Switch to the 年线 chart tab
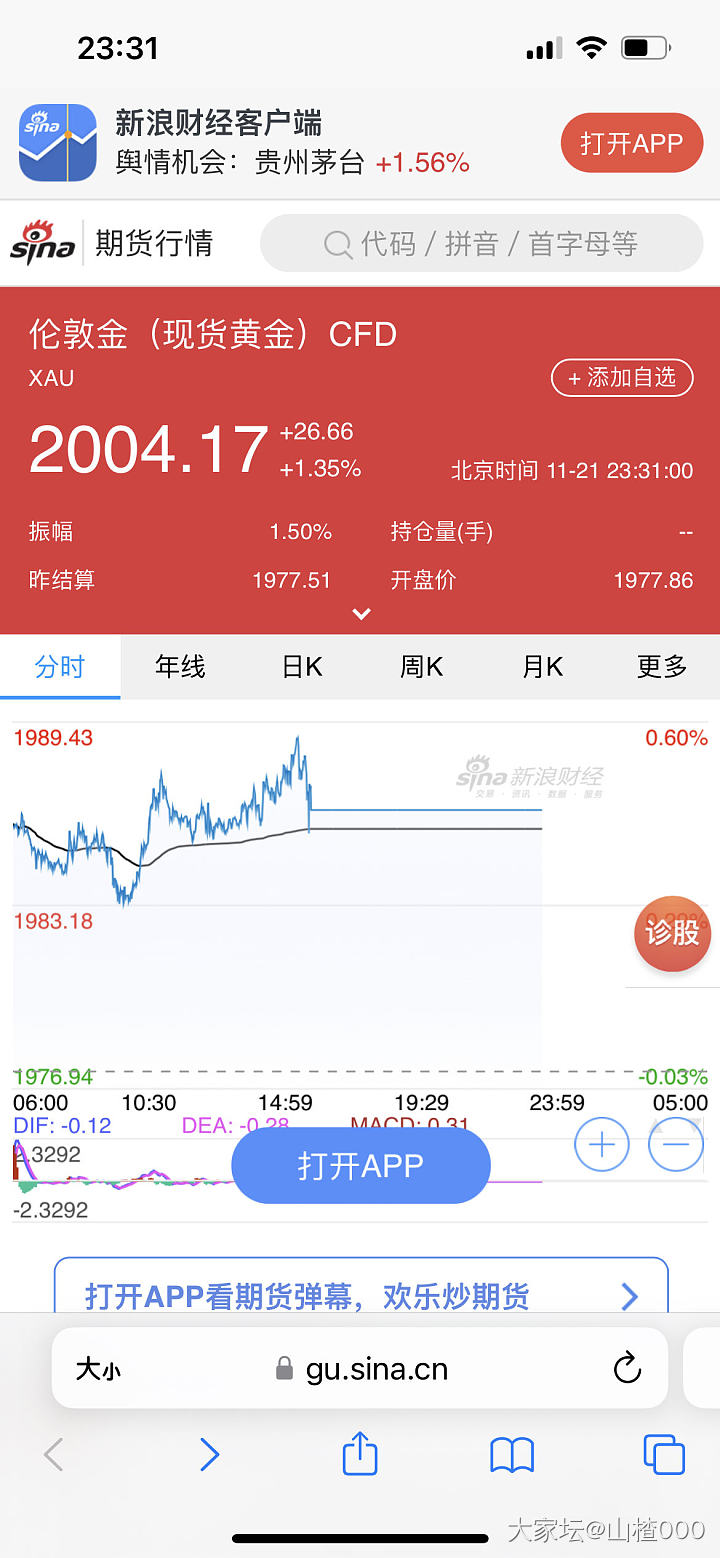The image size is (720, 1558). coord(180,667)
